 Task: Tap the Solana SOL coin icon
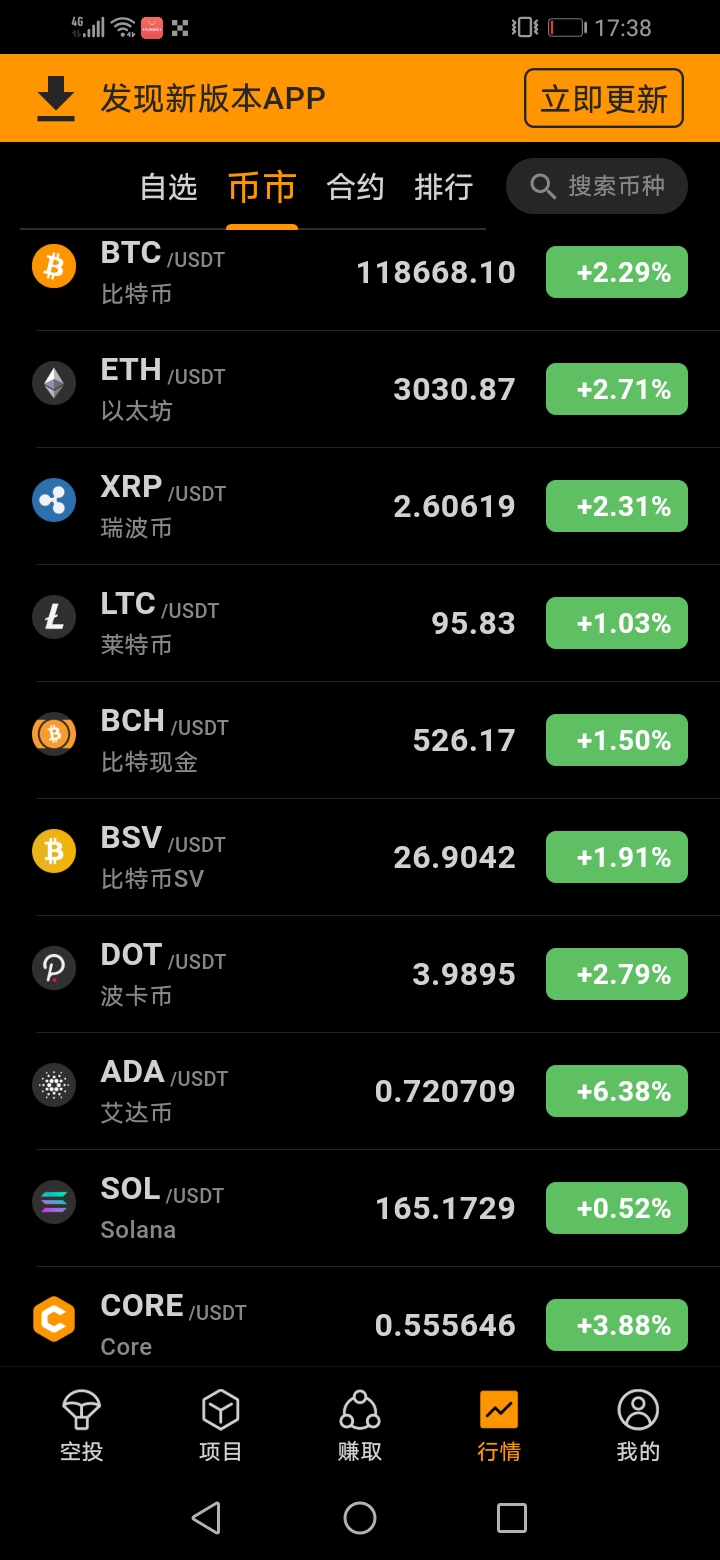click(x=54, y=1202)
